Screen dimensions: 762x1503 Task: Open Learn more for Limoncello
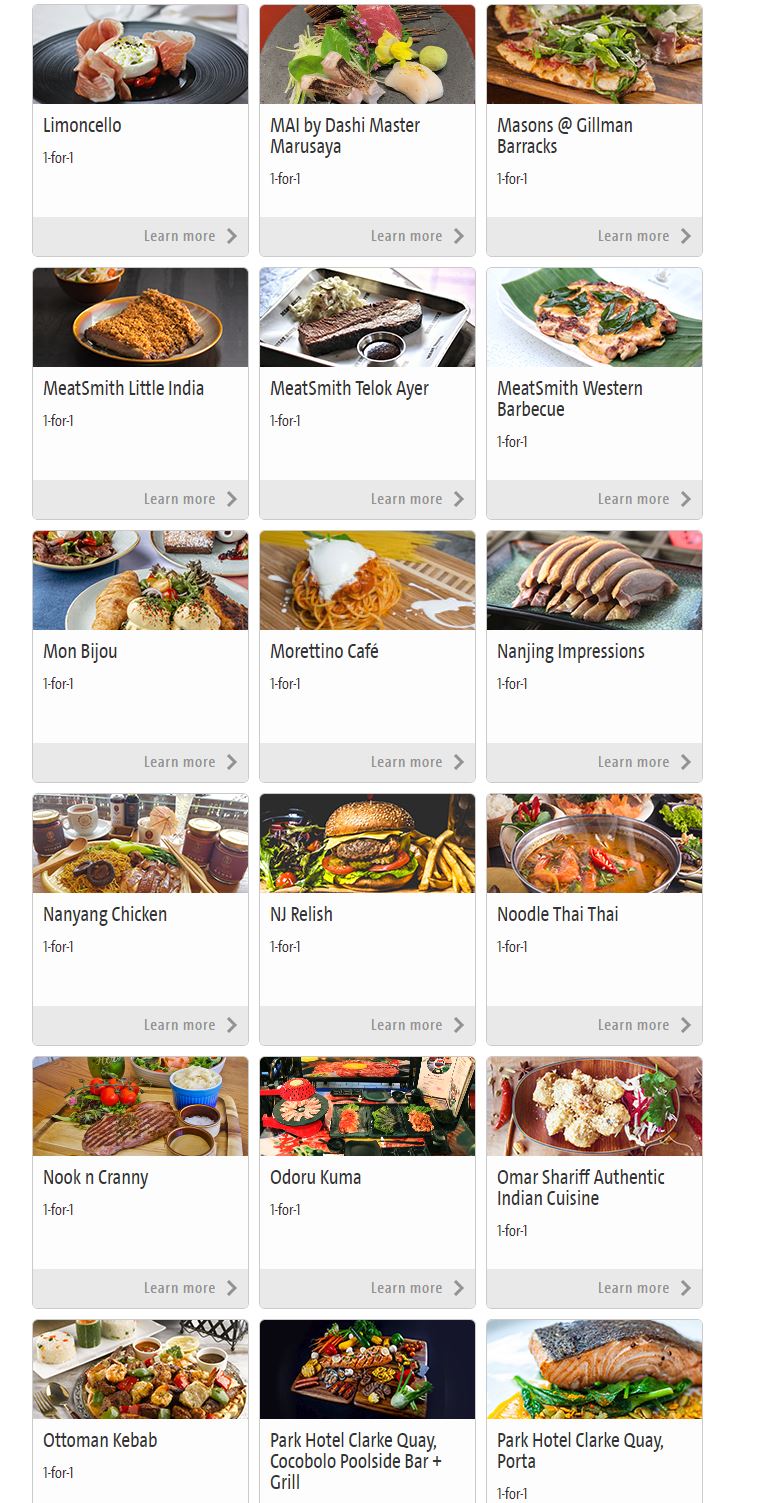(190, 236)
